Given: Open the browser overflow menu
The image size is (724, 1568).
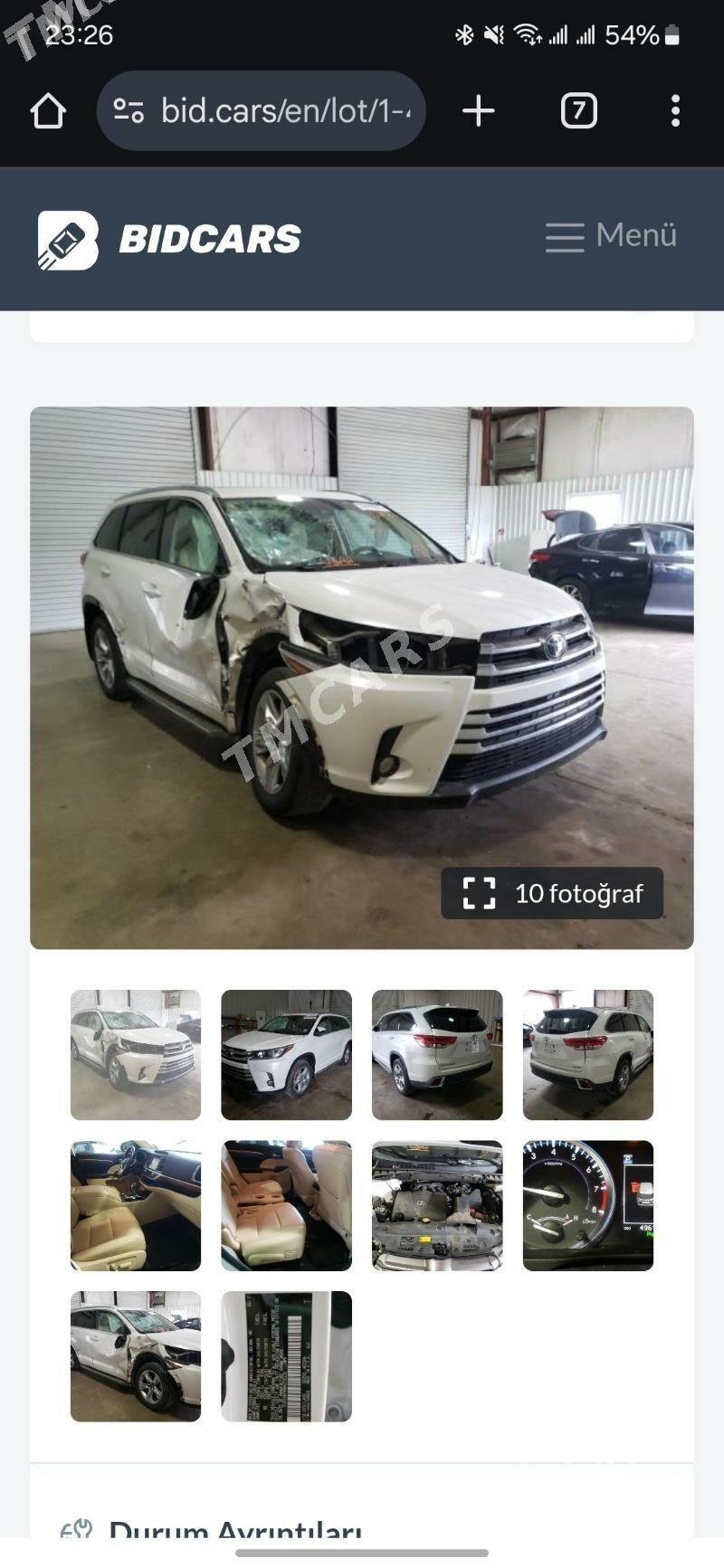Looking at the screenshot, I should (x=675, y=111).
